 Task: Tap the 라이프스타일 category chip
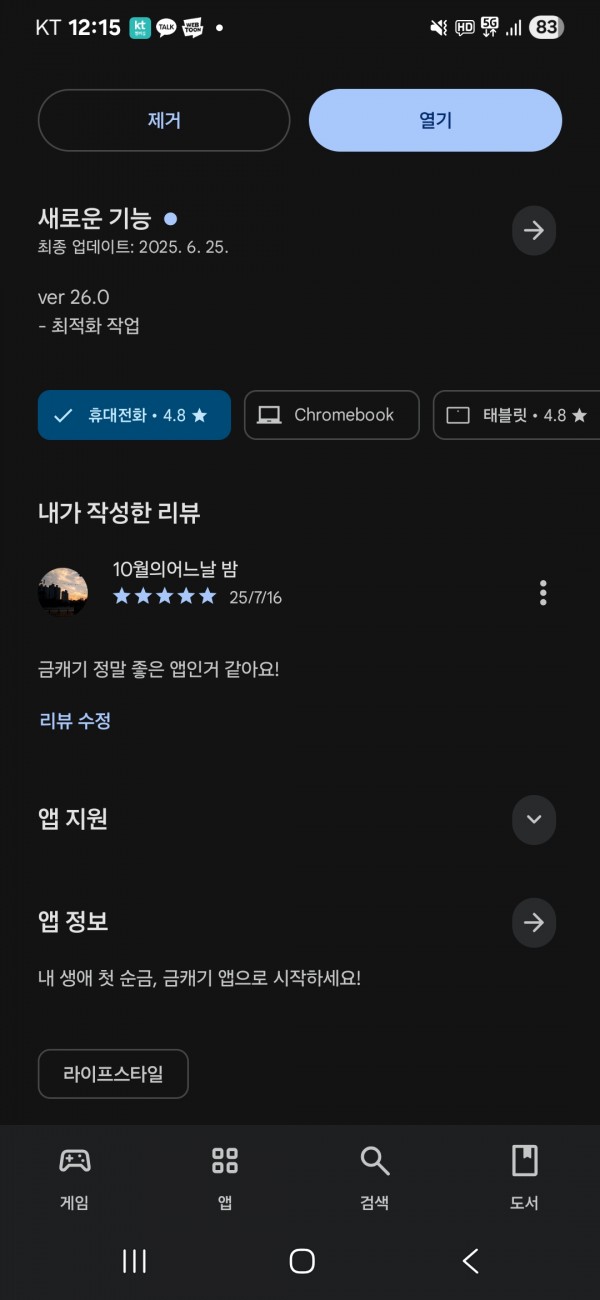point(113,1074)
